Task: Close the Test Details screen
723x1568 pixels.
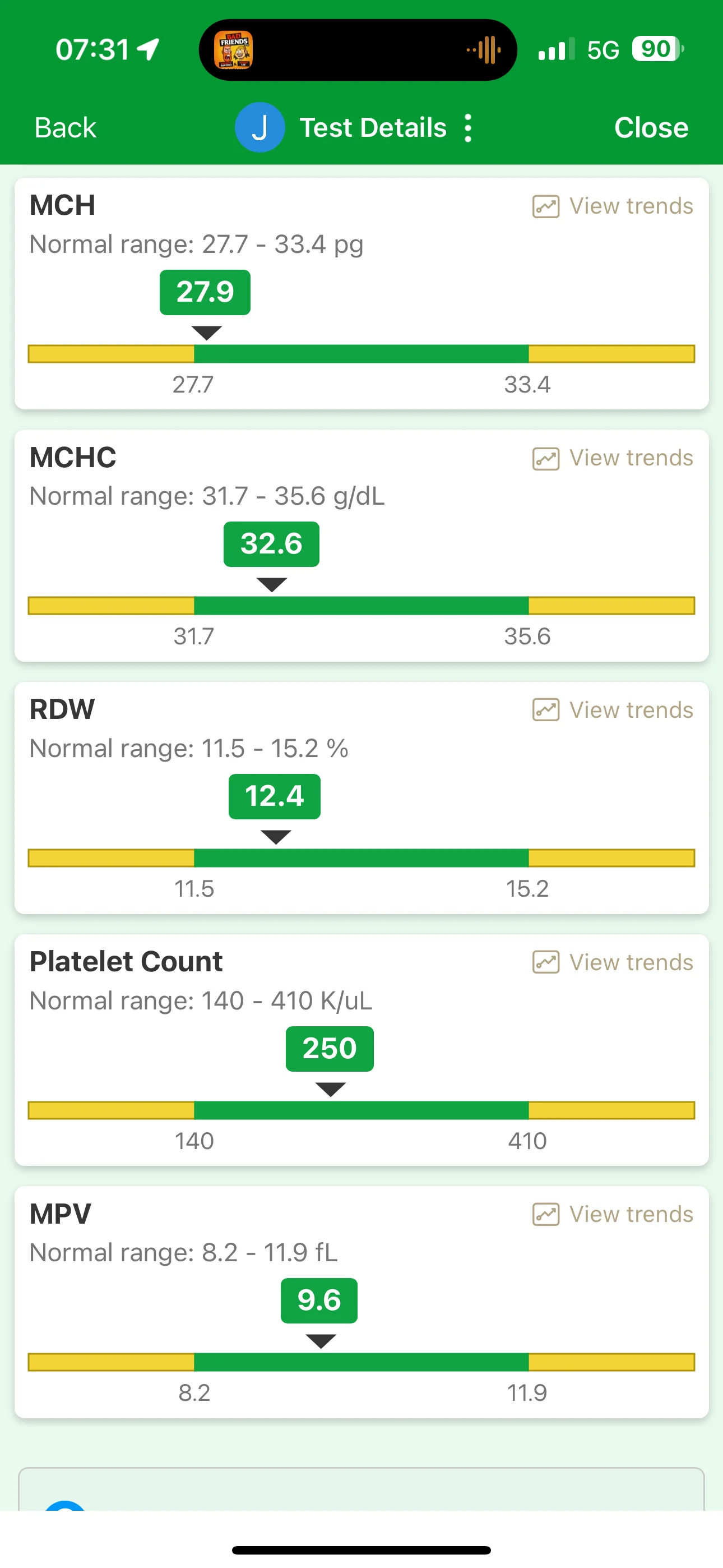Action: [x=651, y=128]
